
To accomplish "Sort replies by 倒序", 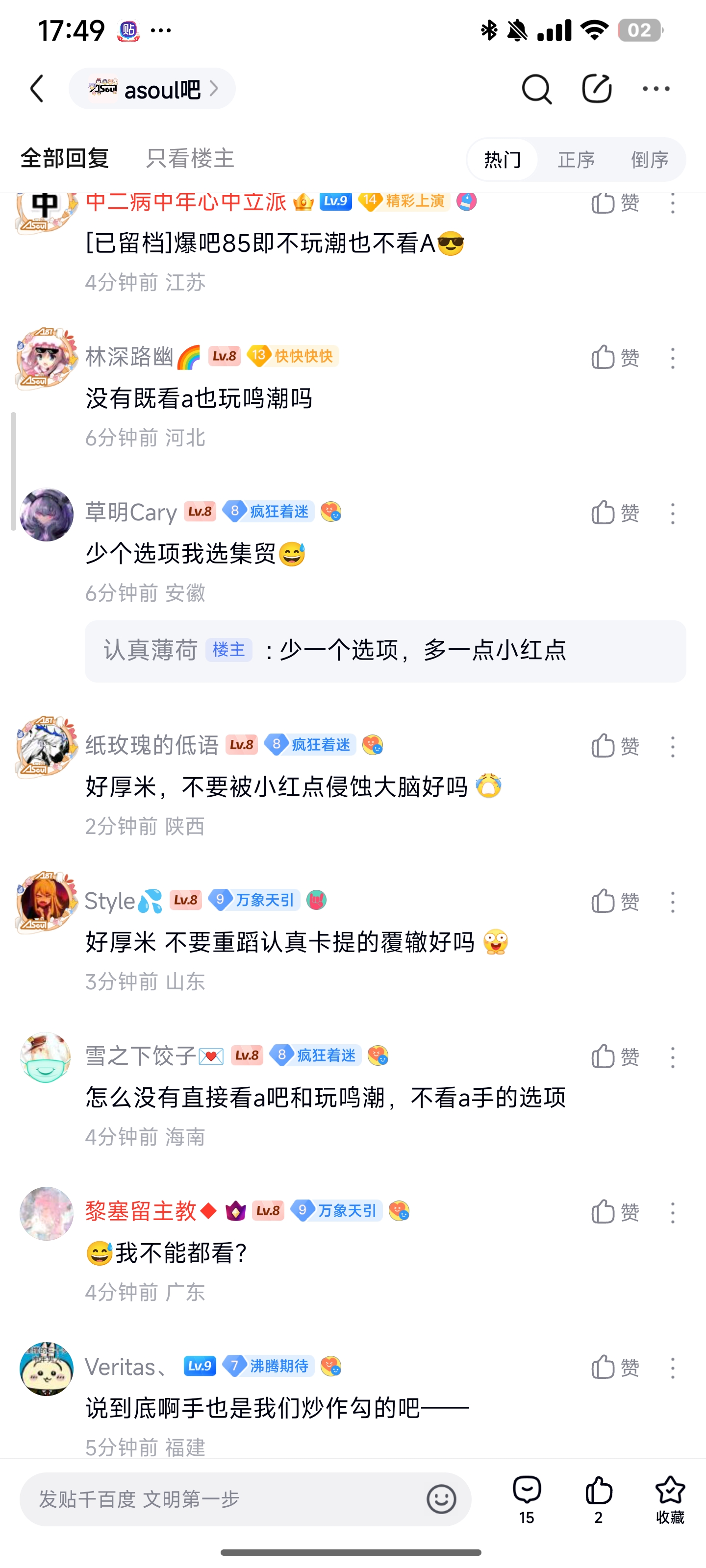I will pyautogui.click(x=649, y=160).
